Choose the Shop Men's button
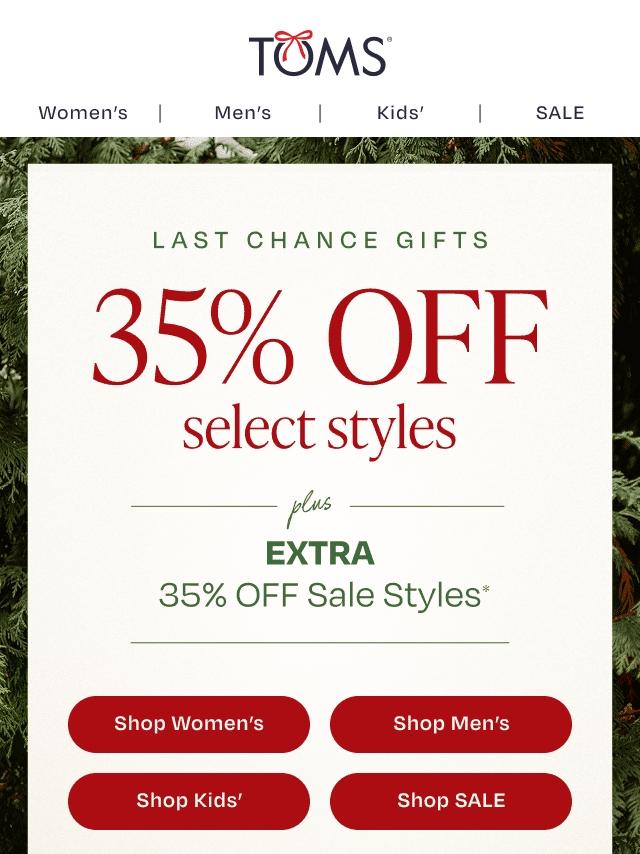640x854 pixels. 451,724
